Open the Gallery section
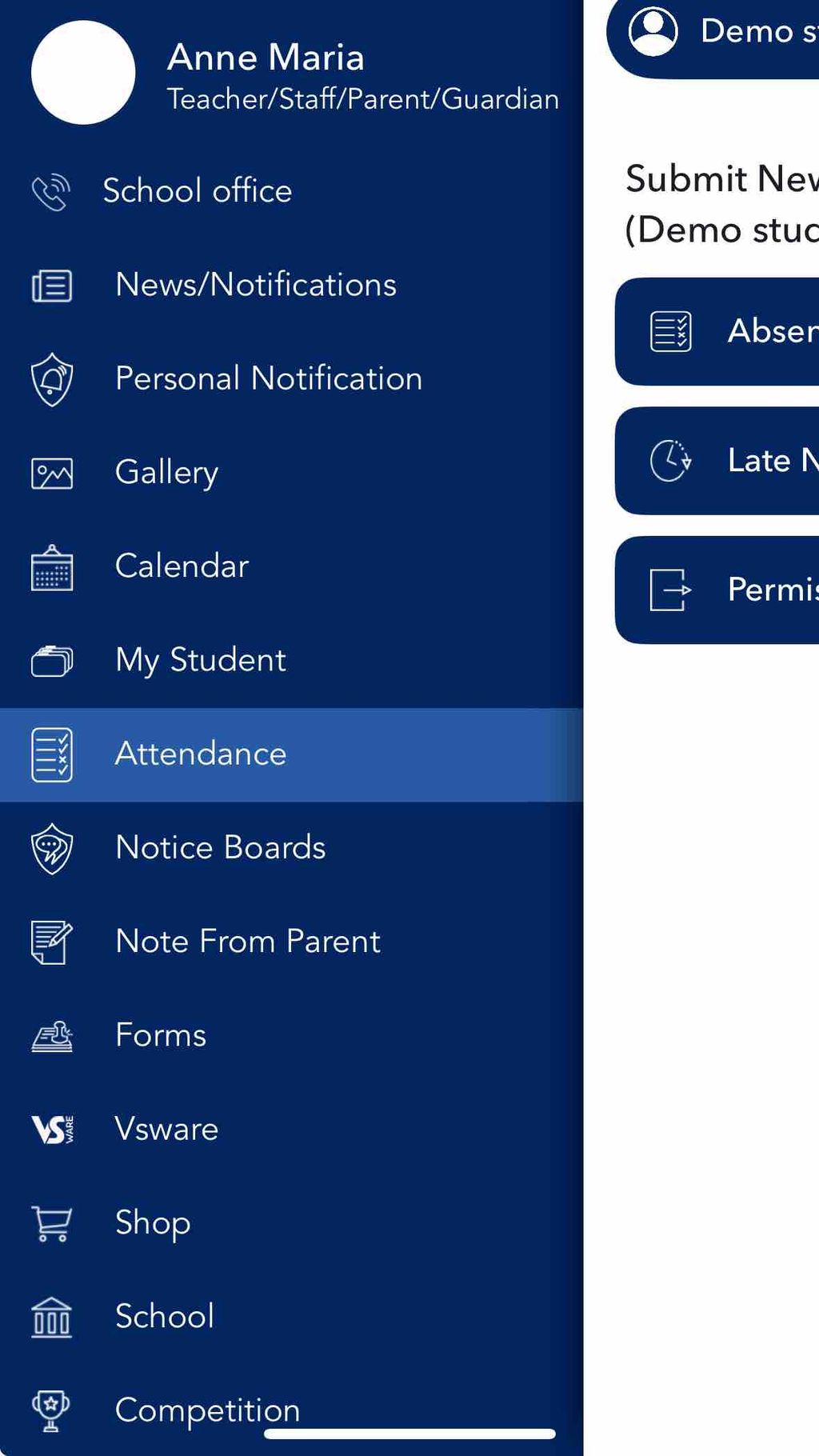 pyautogui.click(x=166, y=472)
